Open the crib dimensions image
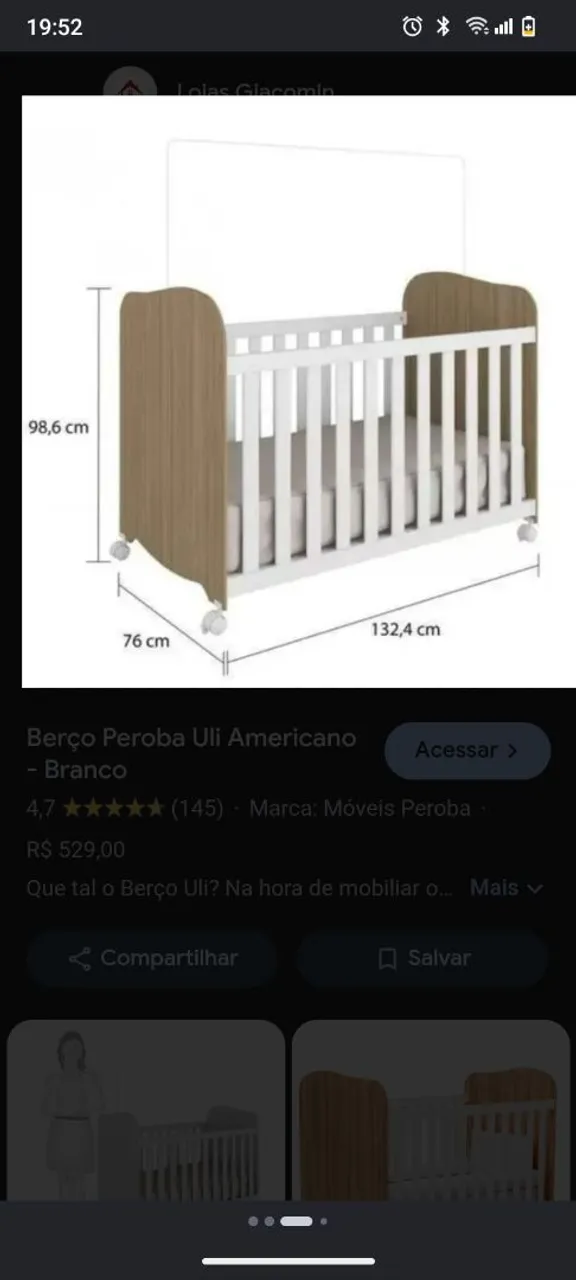The height and width of the screenshot is (1280, 576). coord(299,392)
